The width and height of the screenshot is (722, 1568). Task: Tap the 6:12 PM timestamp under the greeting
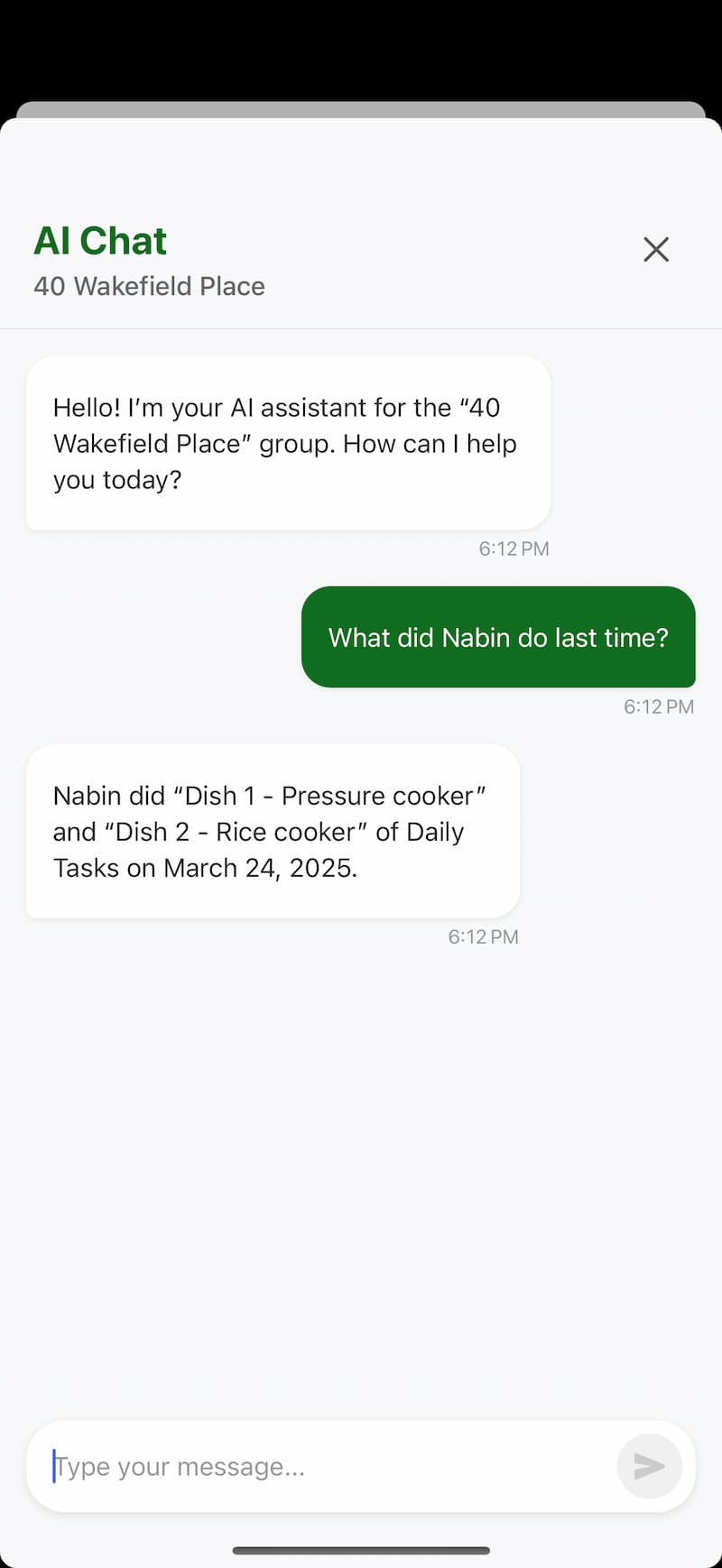pos(513,548)
